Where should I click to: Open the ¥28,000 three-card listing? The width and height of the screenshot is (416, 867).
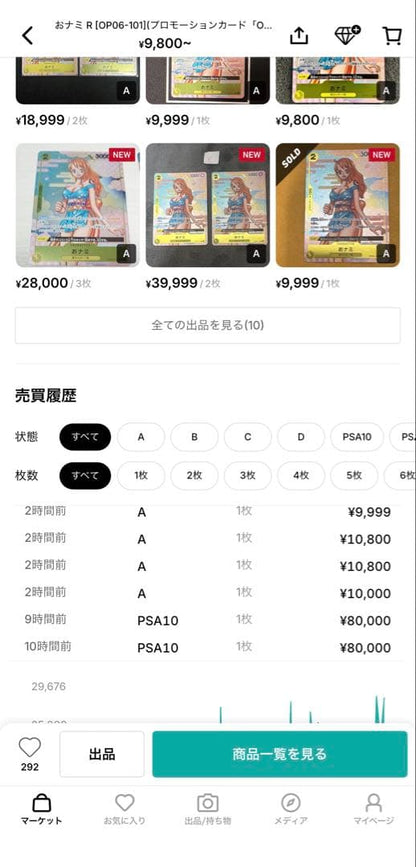(x=77, y=205)
